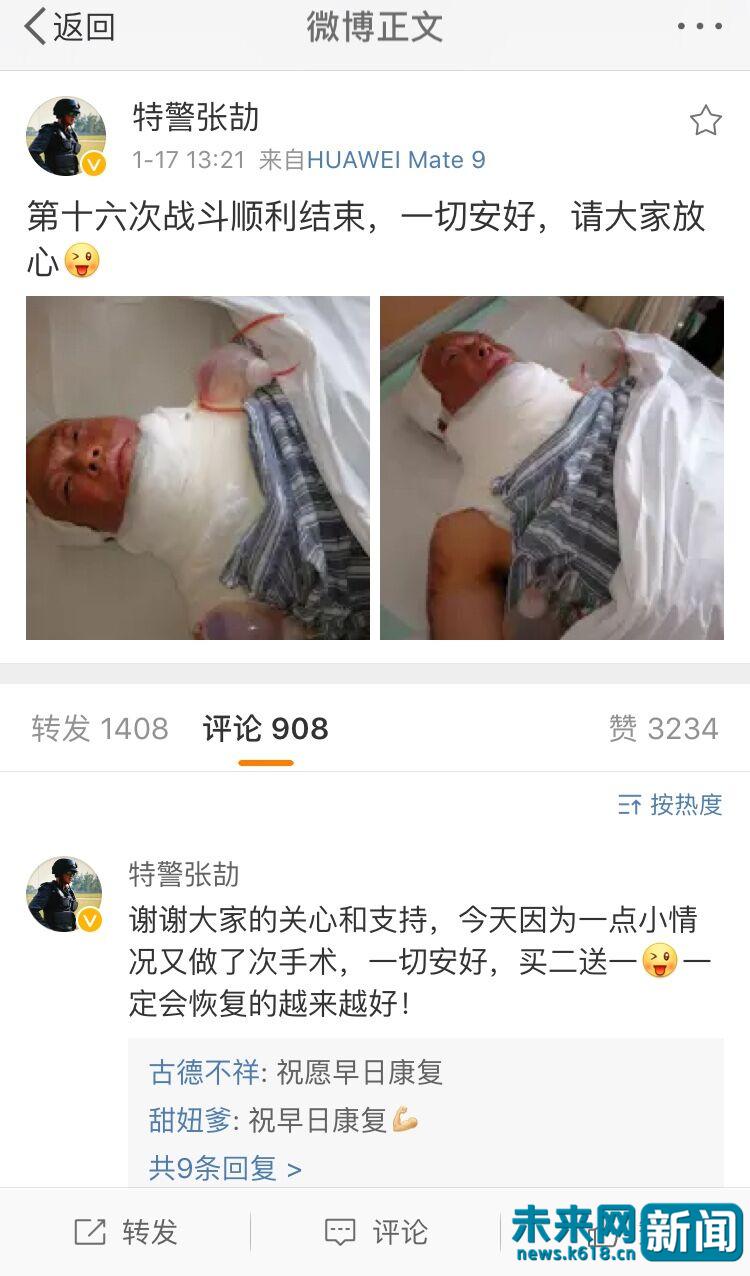Image resolution: width=750 pixels, height=1276 pixels.
Task: Open 特警张劫's avatar next to his comment
Action: point(64,894)
